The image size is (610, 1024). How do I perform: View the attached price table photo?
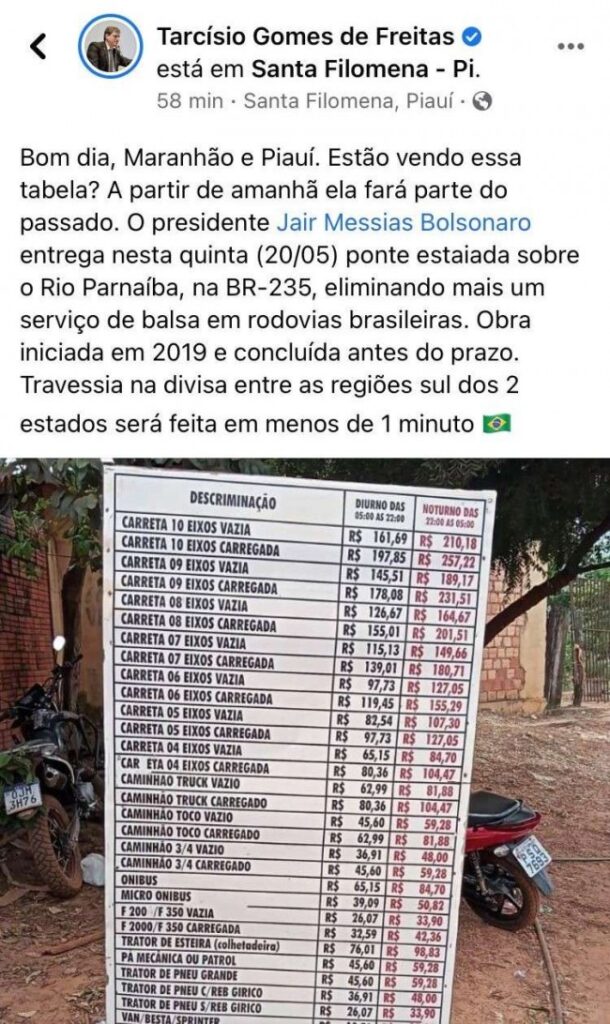305,741
